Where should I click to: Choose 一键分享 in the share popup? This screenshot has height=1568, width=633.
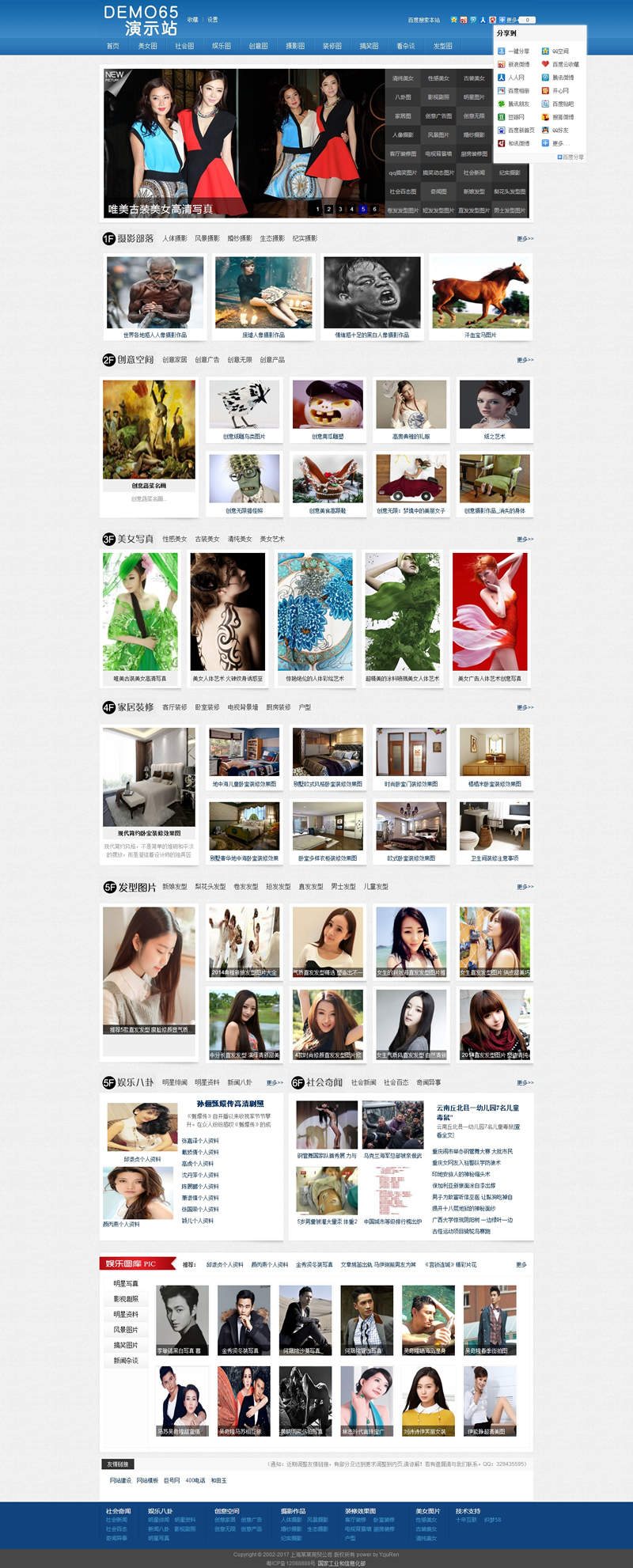(518, 51)
